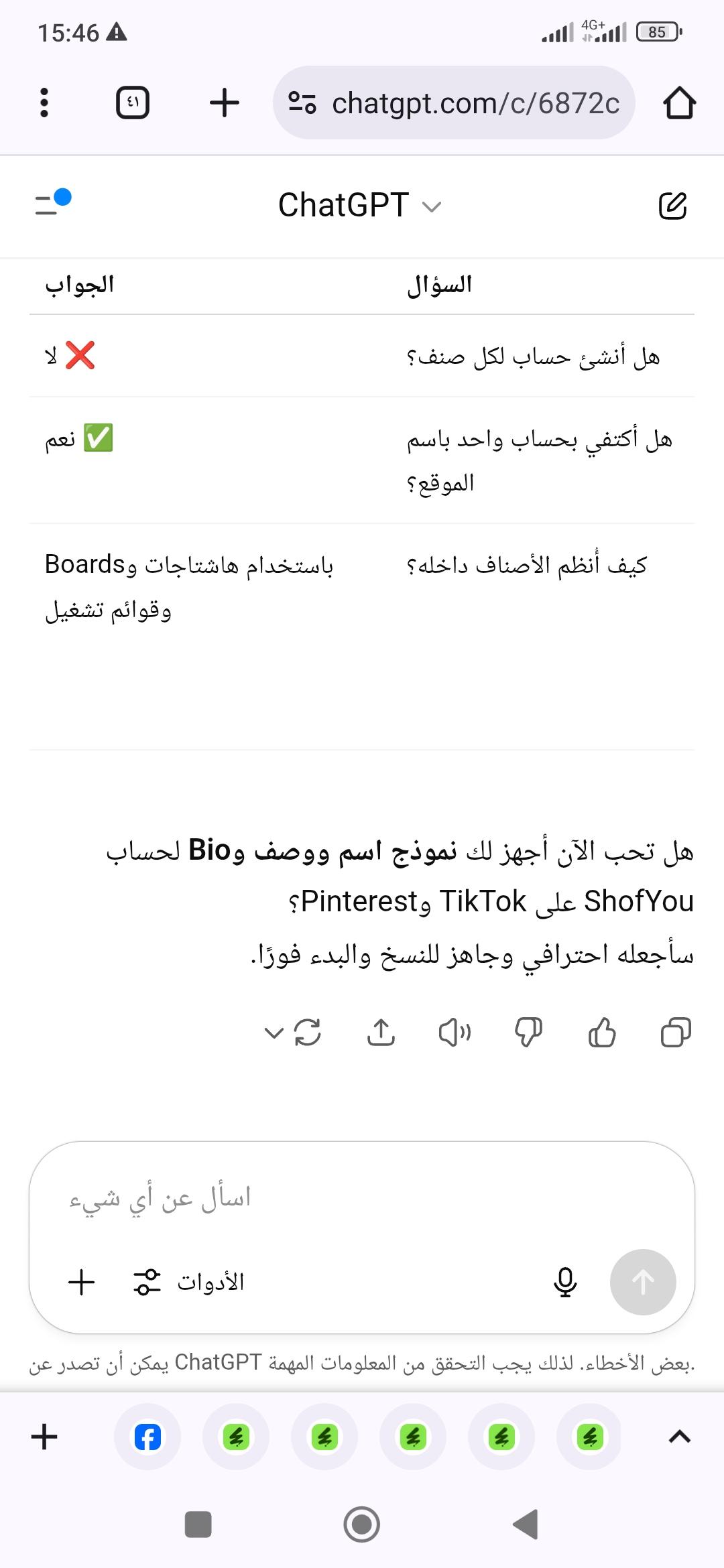Read the response aloud
Screen dimensions: 724x1568
pyautogui.click(x=455, y=1033)
